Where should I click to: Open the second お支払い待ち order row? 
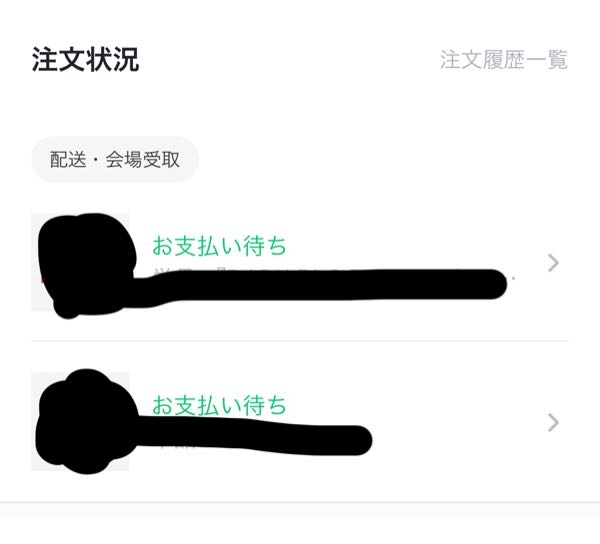(x=300, y=421)
